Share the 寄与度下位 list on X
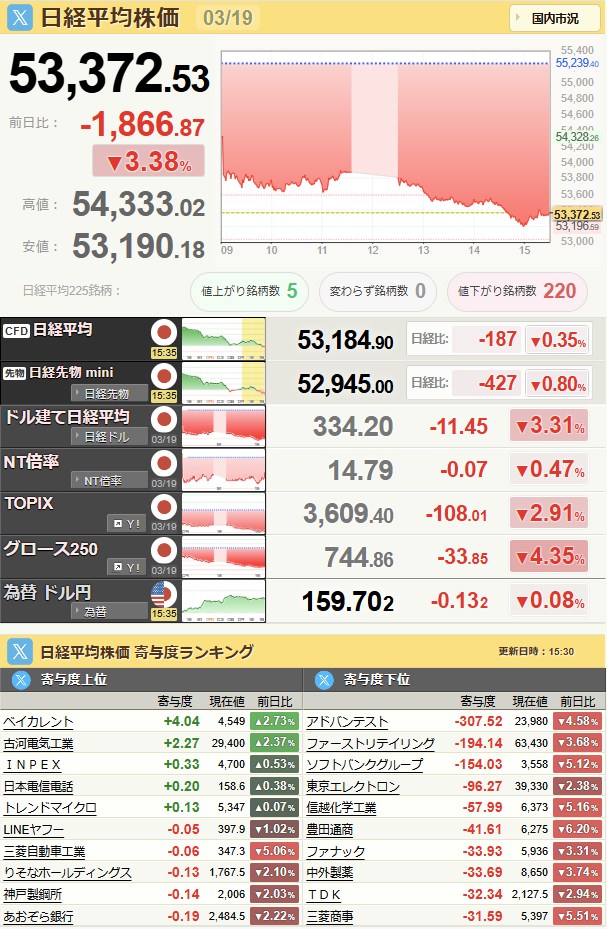The image size is (607, 929). click(324, 680)
